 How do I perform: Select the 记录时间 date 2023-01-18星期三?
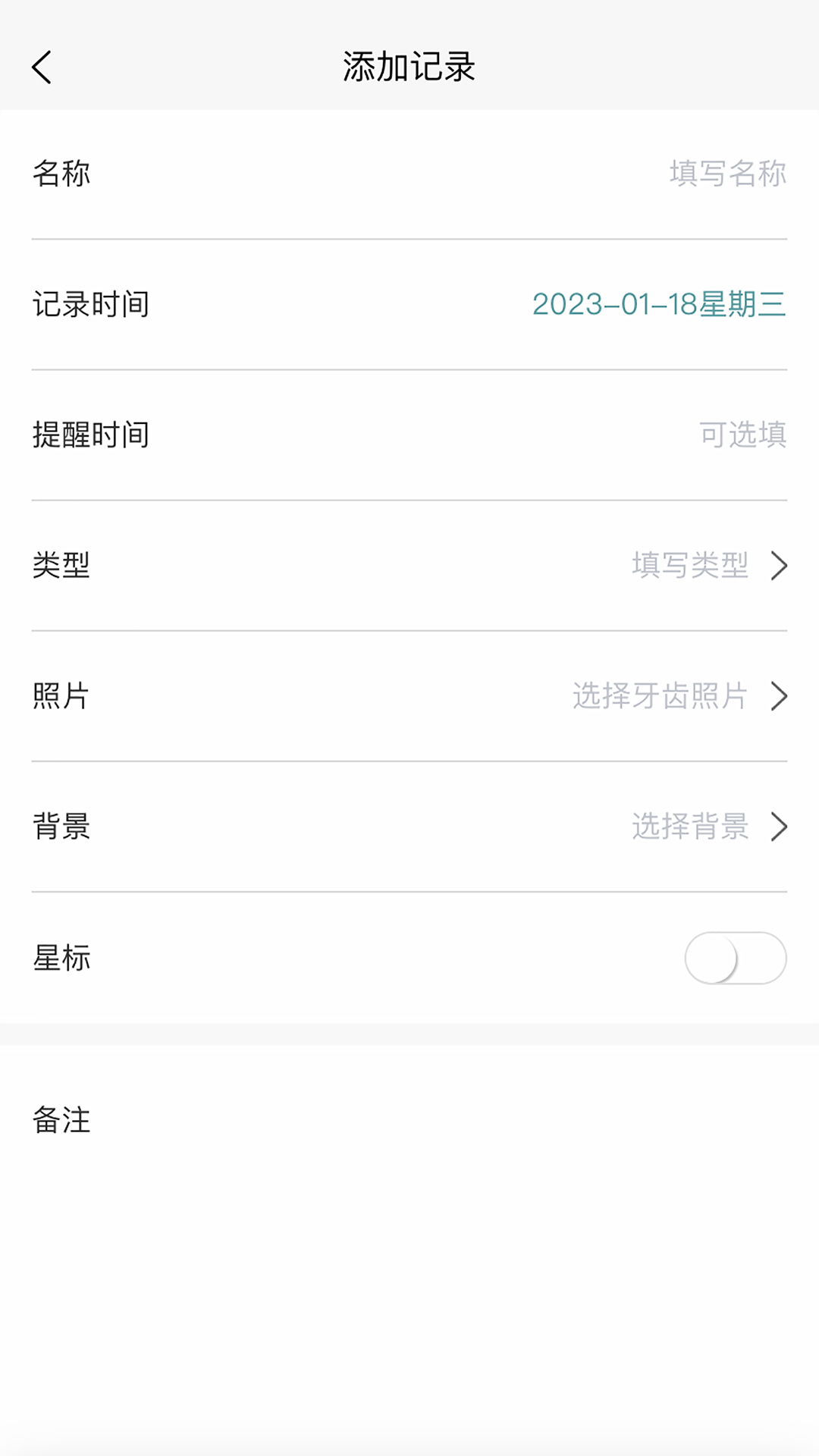click(659, 305)
